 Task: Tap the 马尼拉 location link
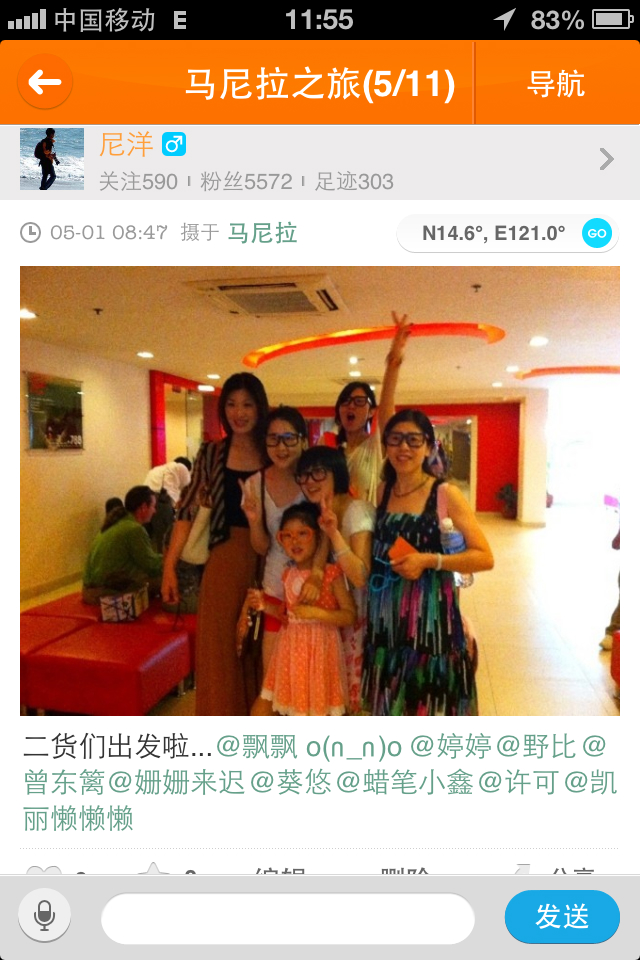pos(263,233)
